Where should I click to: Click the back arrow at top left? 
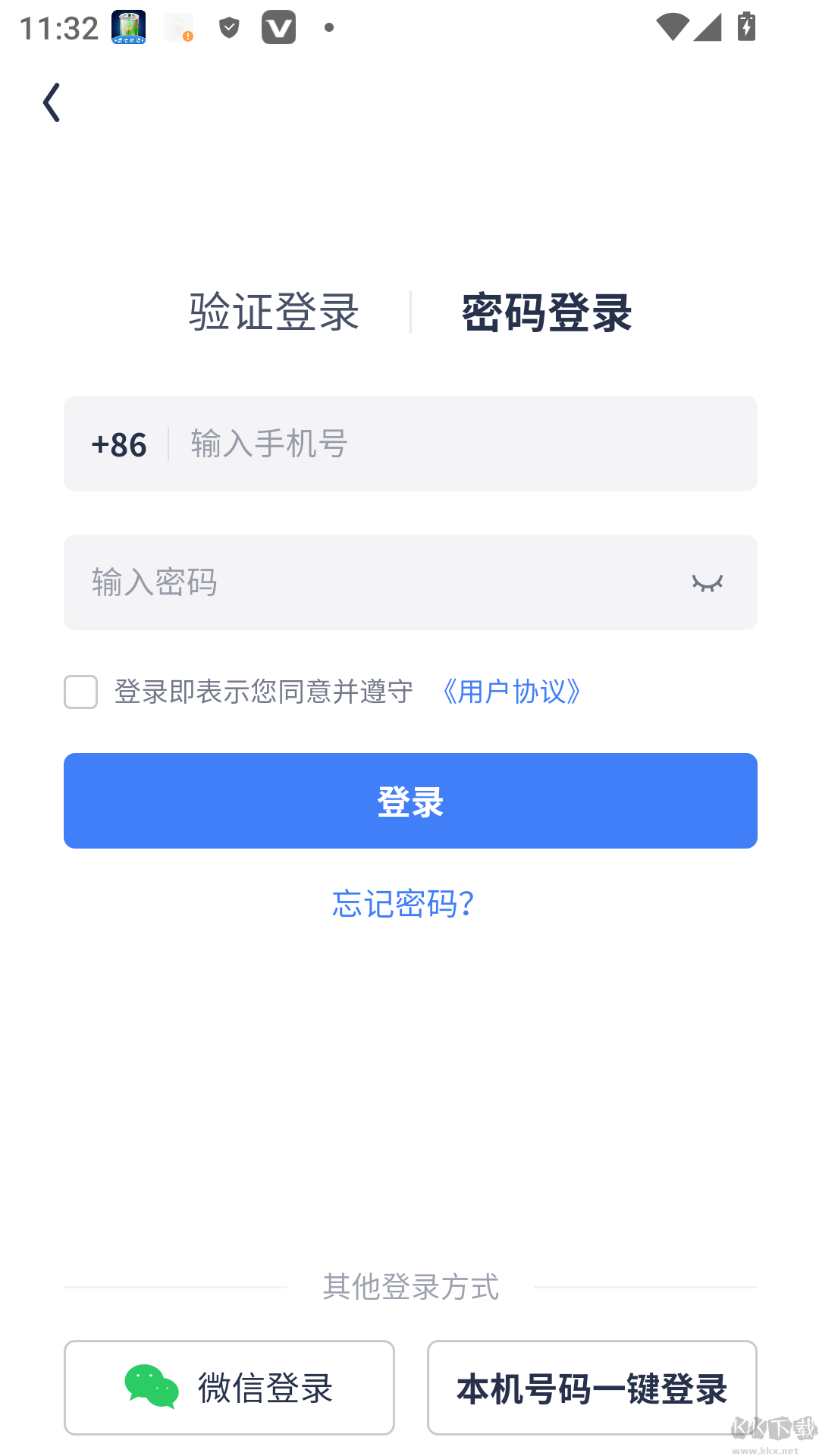tap(52, 102)
